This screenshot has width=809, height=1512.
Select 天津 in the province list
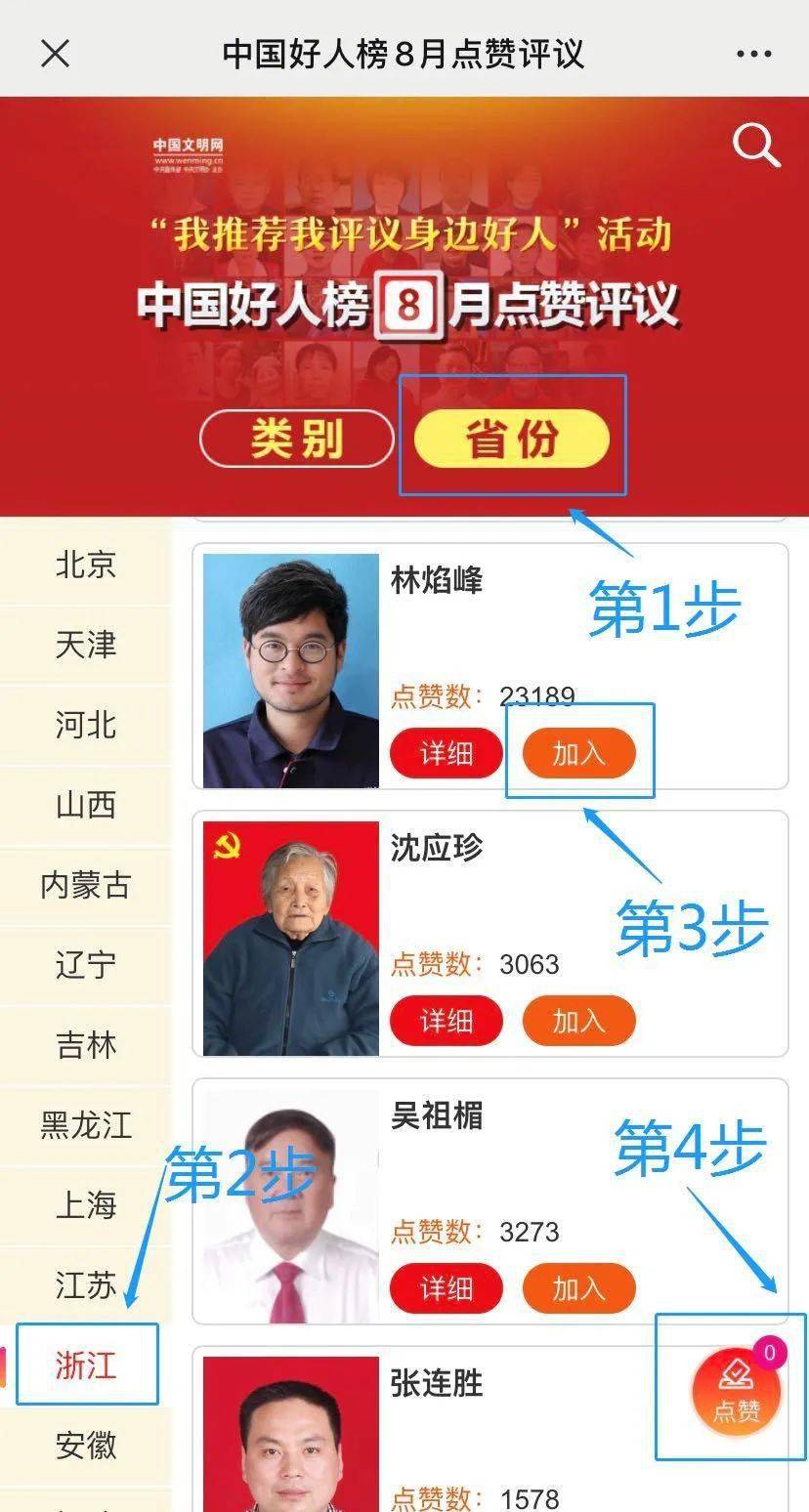[x=86, y=645]
